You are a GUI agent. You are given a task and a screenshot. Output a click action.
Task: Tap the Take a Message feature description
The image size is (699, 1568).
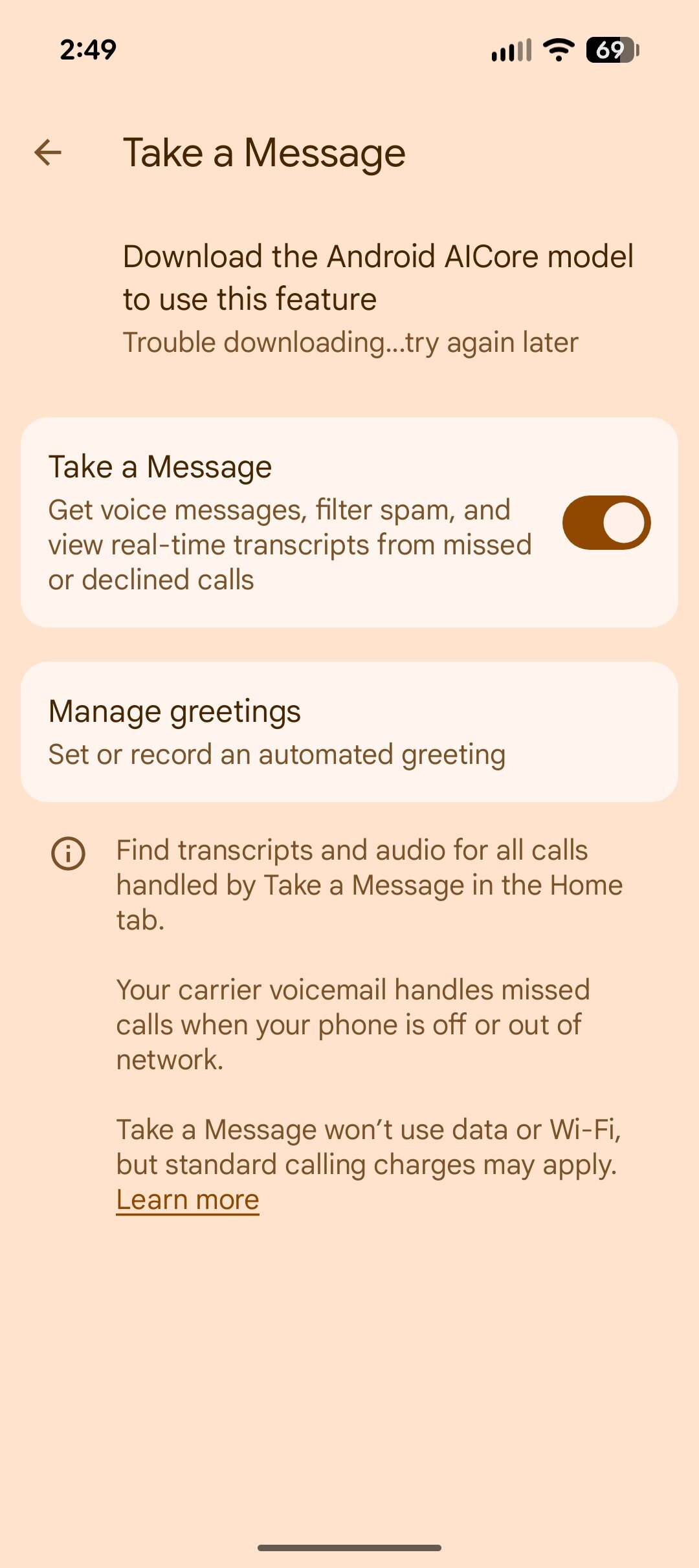point(289,544)
